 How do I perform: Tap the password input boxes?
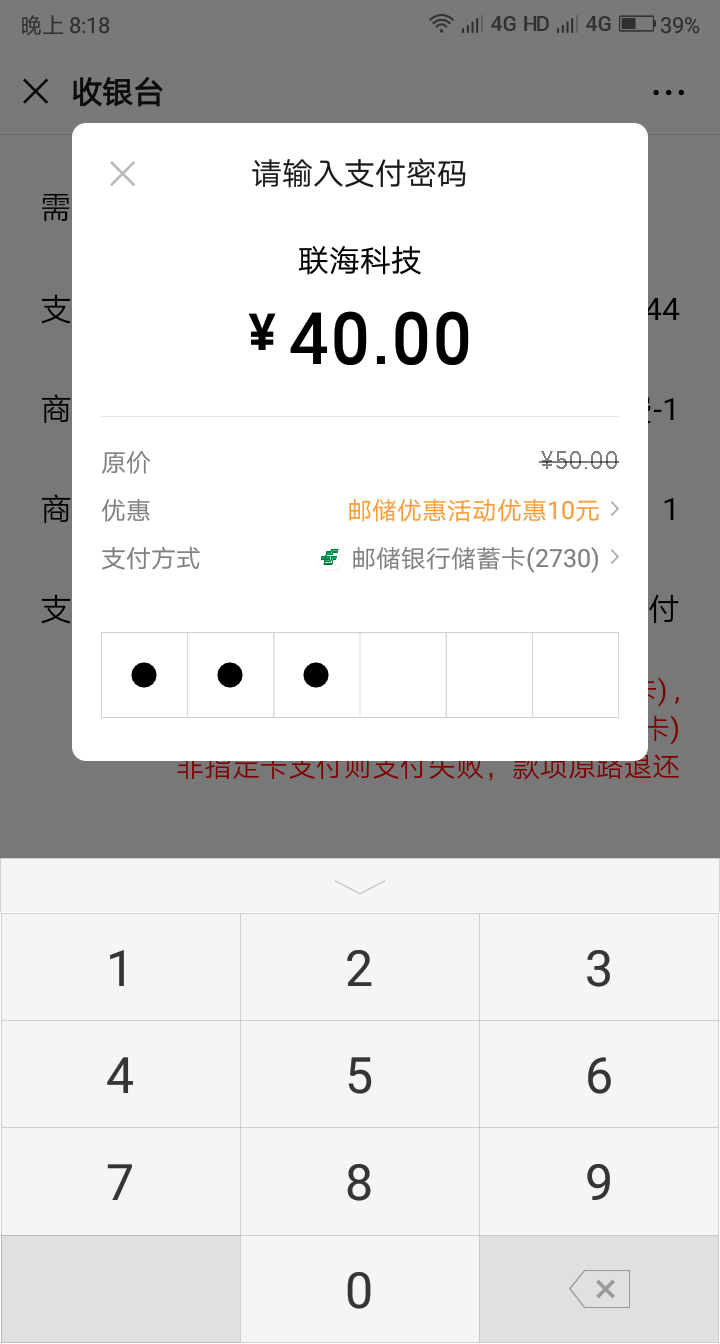tap(360, 675)
